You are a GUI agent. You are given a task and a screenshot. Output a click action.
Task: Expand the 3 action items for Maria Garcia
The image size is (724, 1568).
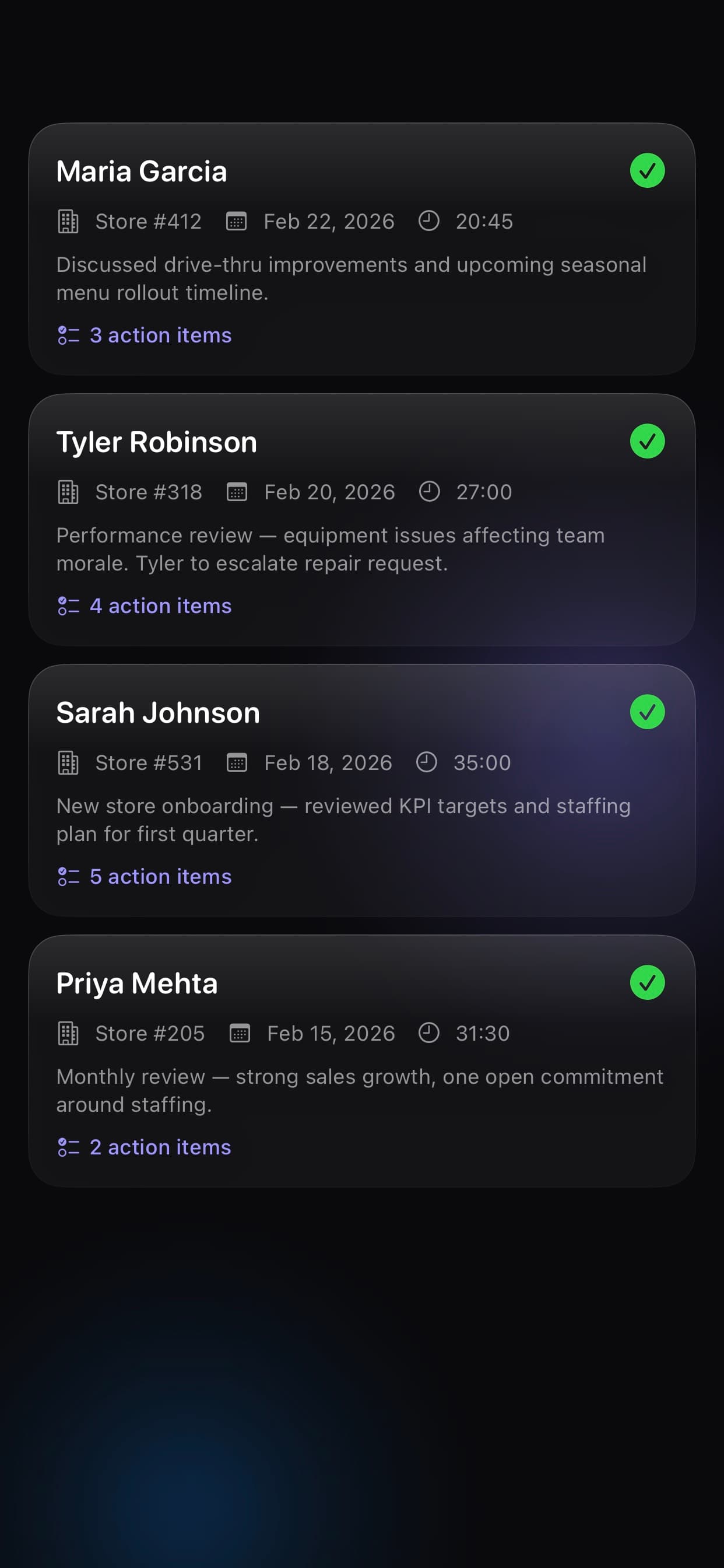click(160, 335)
